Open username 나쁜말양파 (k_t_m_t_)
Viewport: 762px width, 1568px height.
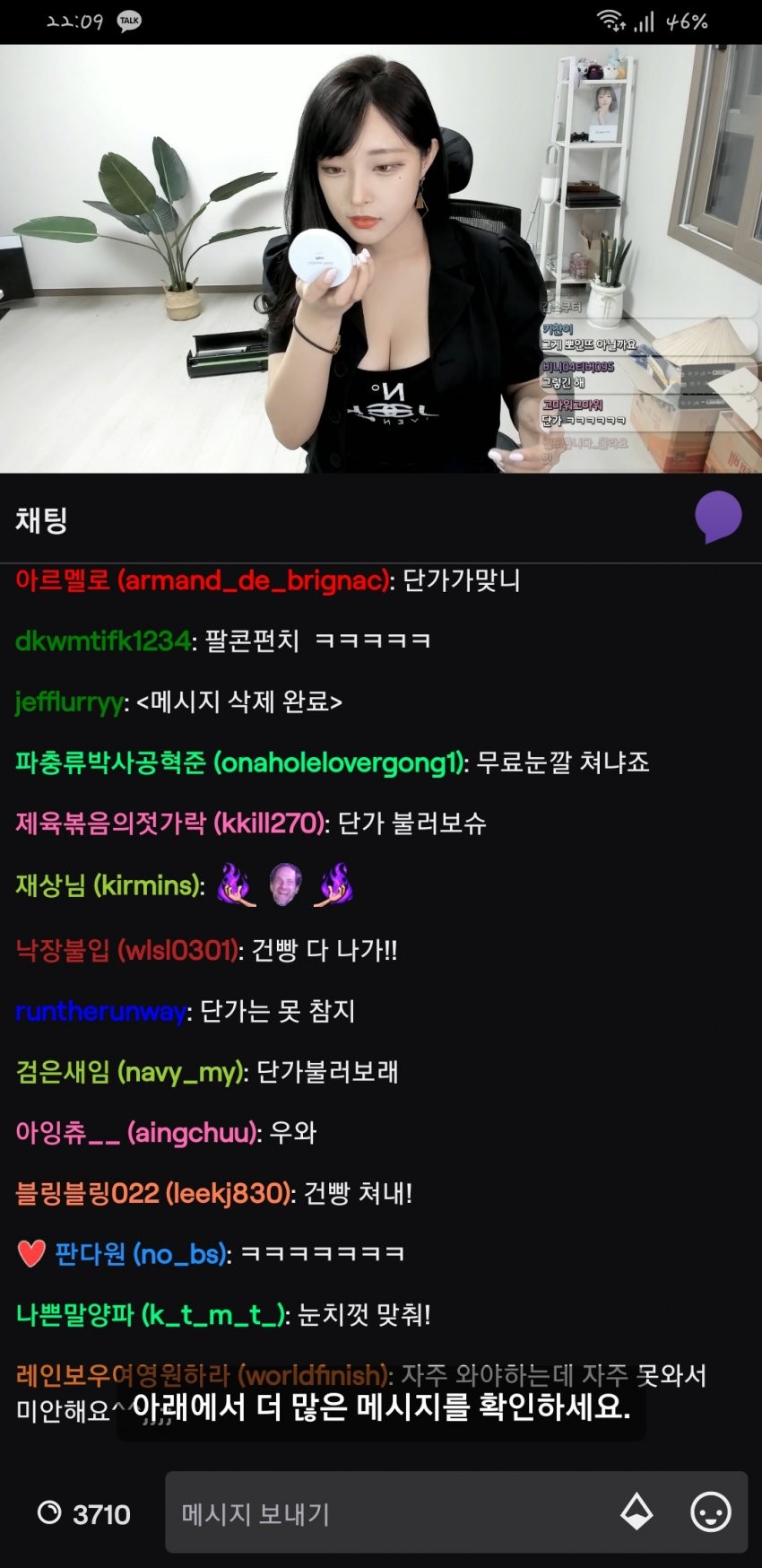coord(151,1315)
